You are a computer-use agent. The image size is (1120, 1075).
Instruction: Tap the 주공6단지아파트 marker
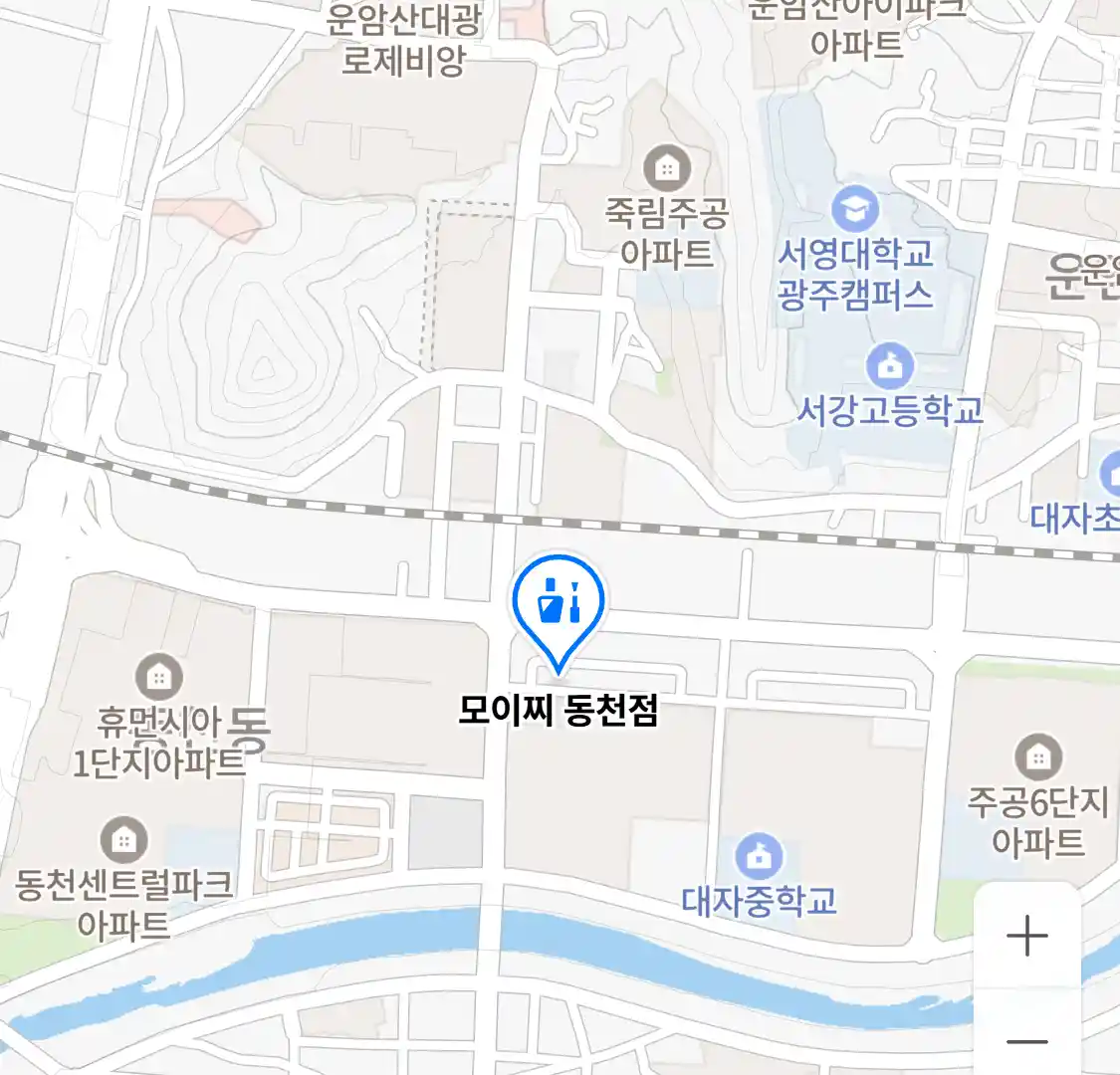pyautogui.click(x=1037, y=756)
